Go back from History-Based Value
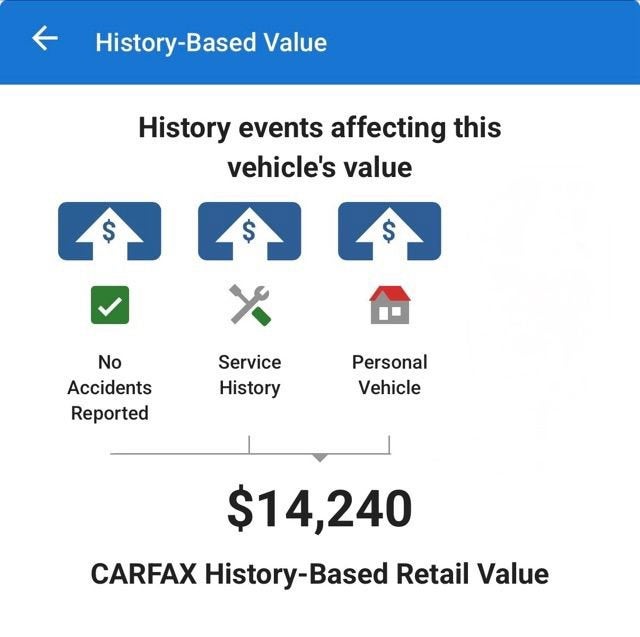This screenshot has height=637, width=640. [x=45, y=40]
